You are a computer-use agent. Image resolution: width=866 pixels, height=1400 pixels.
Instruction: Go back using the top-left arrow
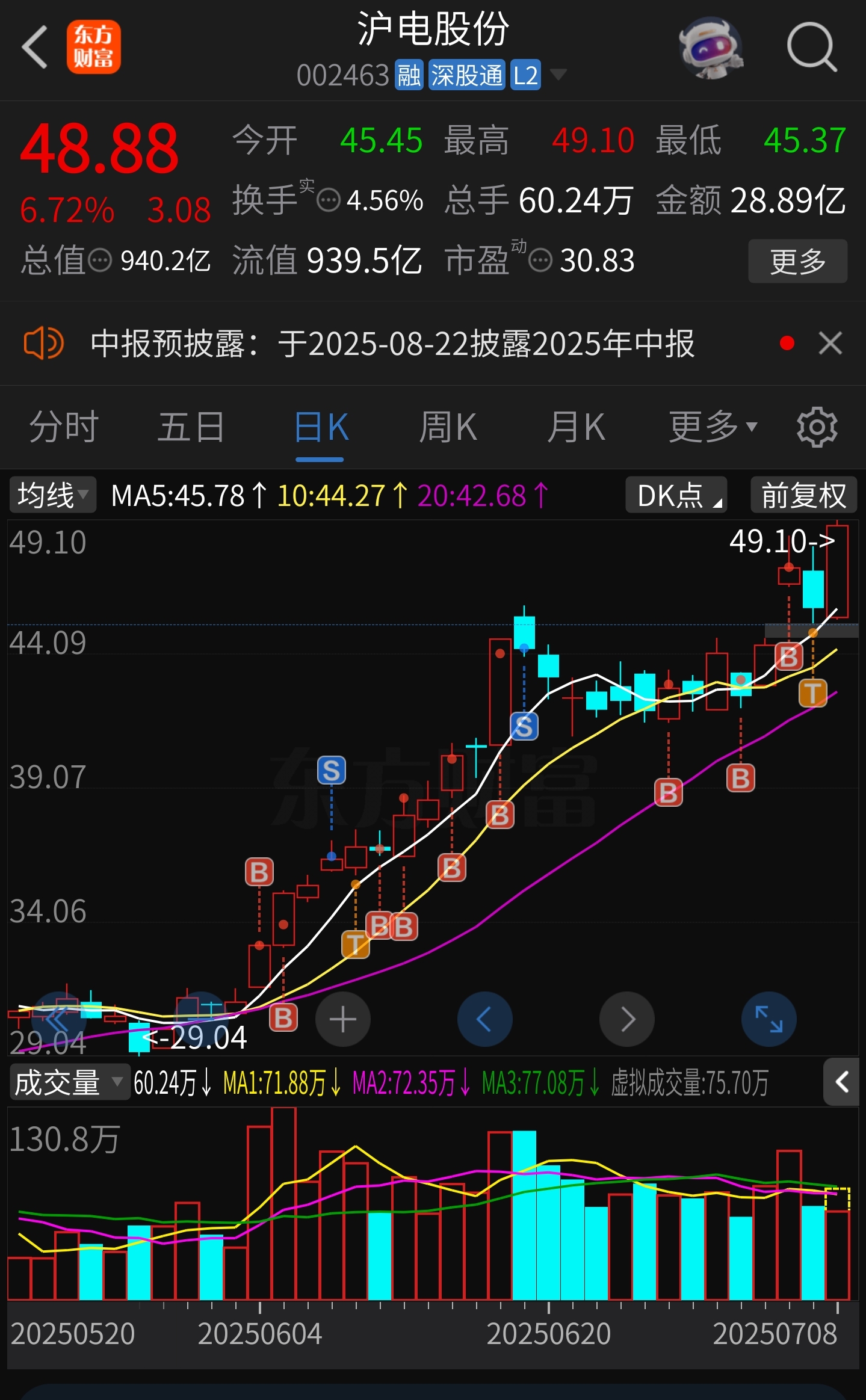34,47
